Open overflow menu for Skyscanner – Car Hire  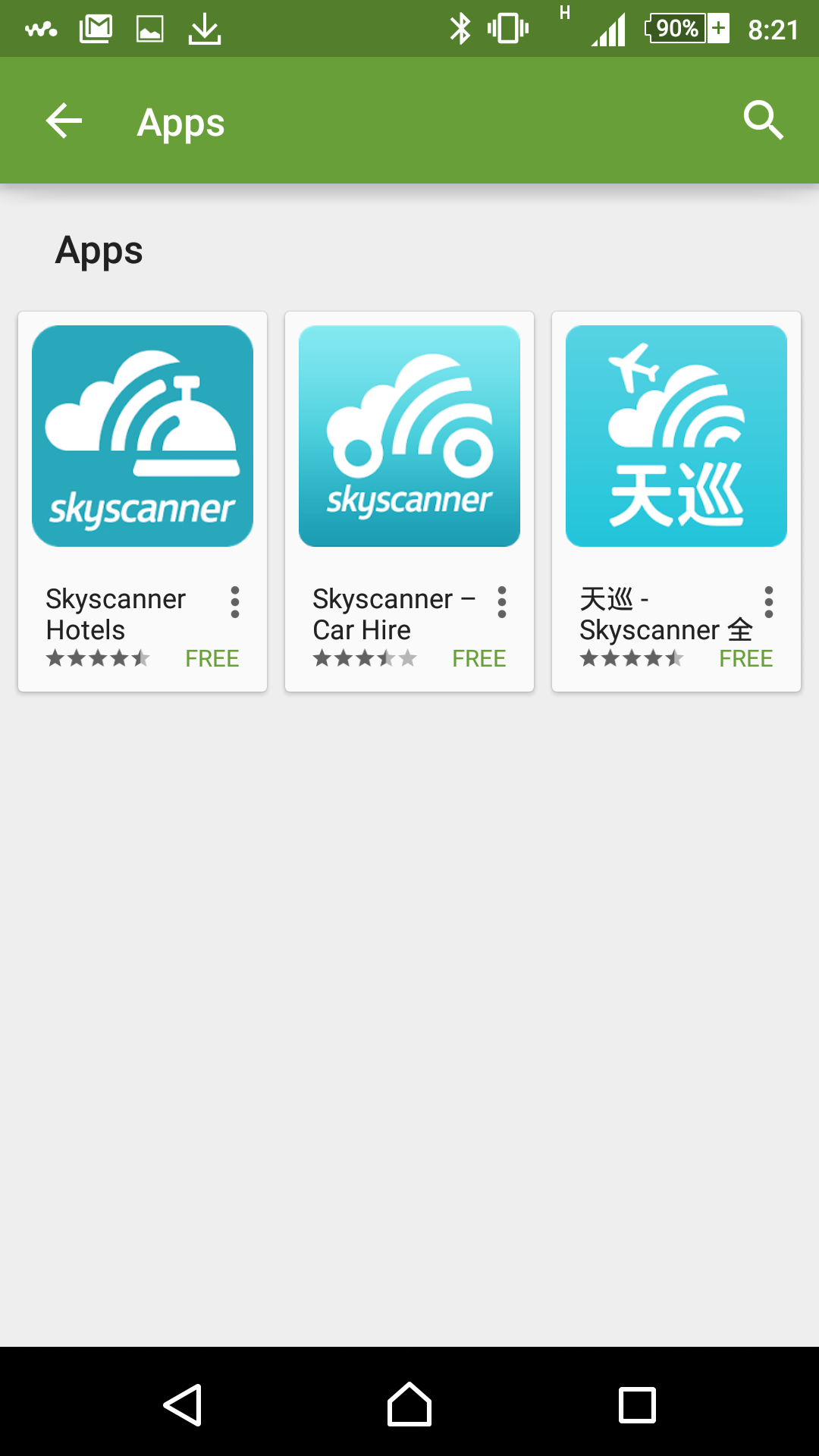(x=502, y=602)
